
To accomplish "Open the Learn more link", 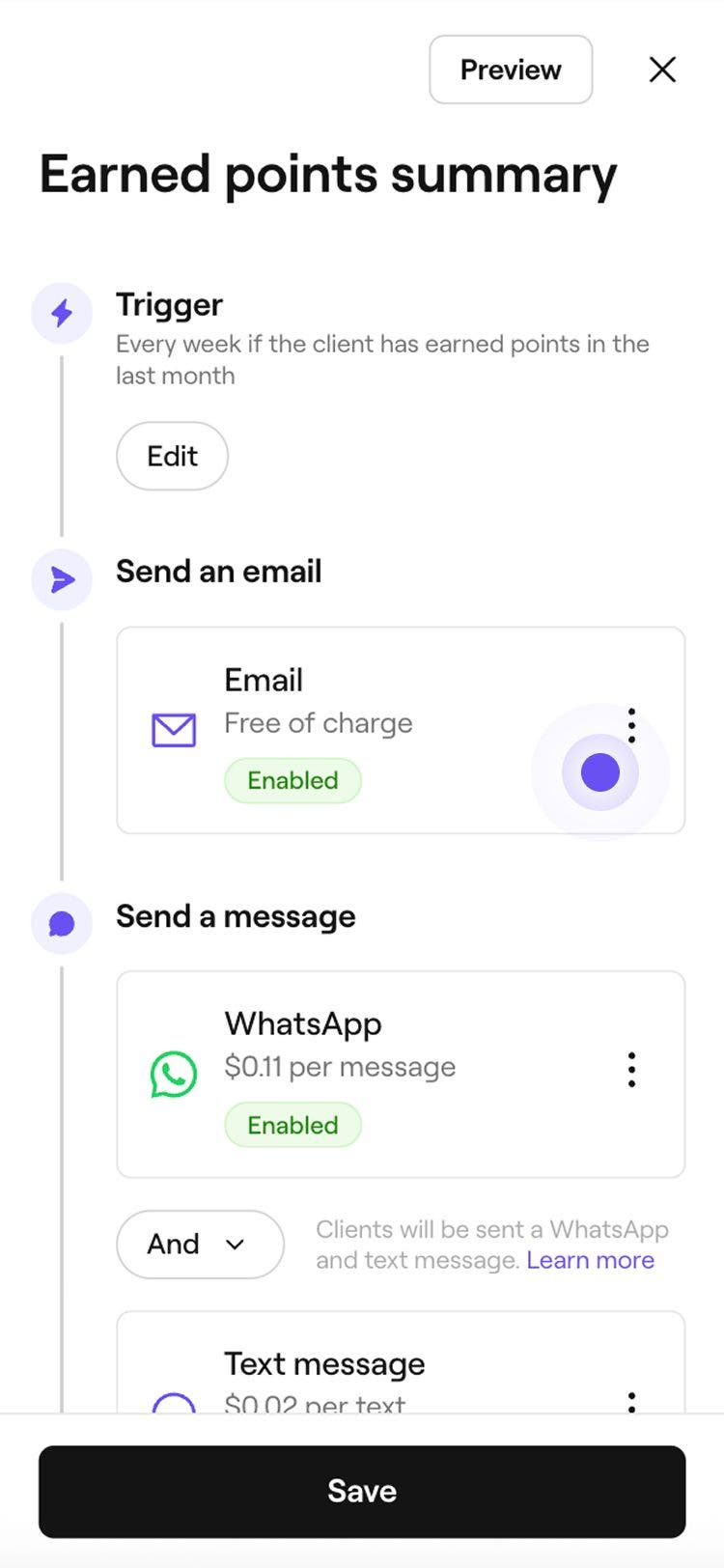I will tap(591, 1260).
